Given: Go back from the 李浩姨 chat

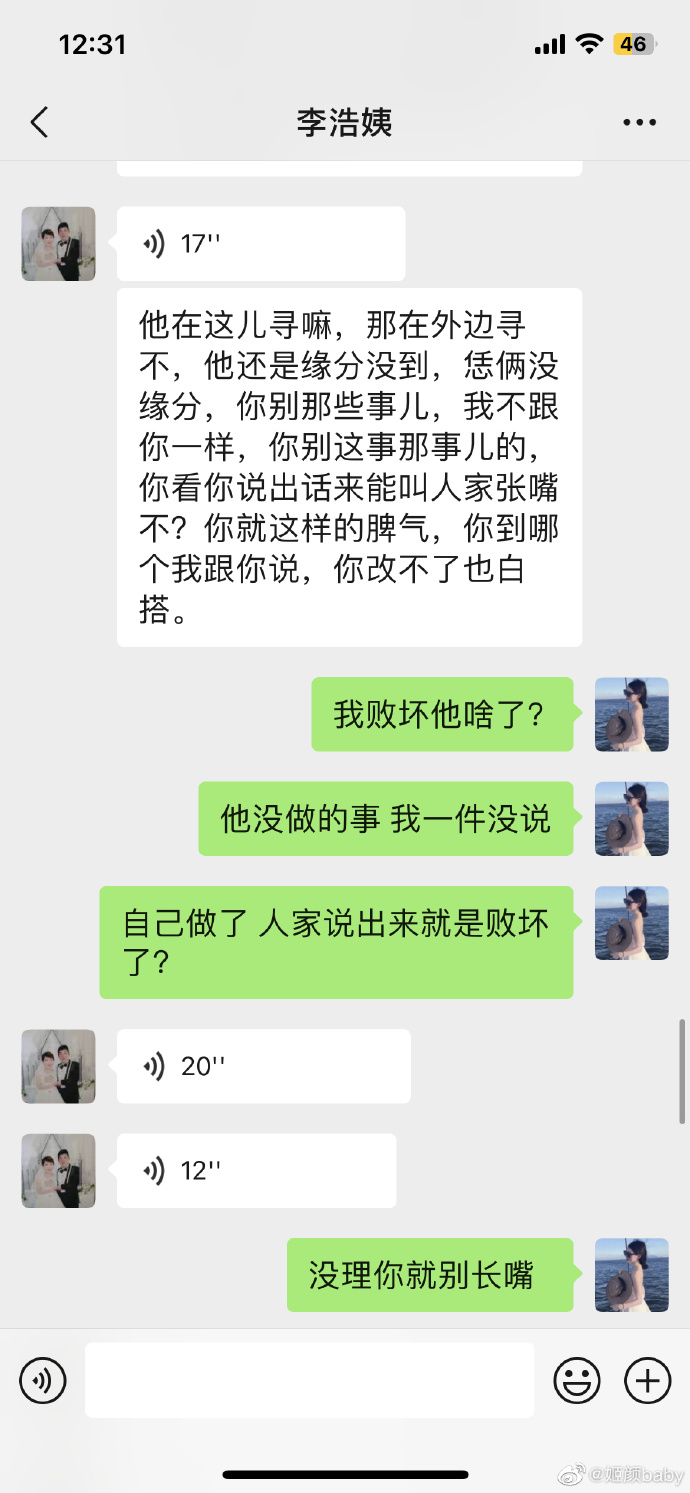Looking at the screenshot, I should 39,122.
